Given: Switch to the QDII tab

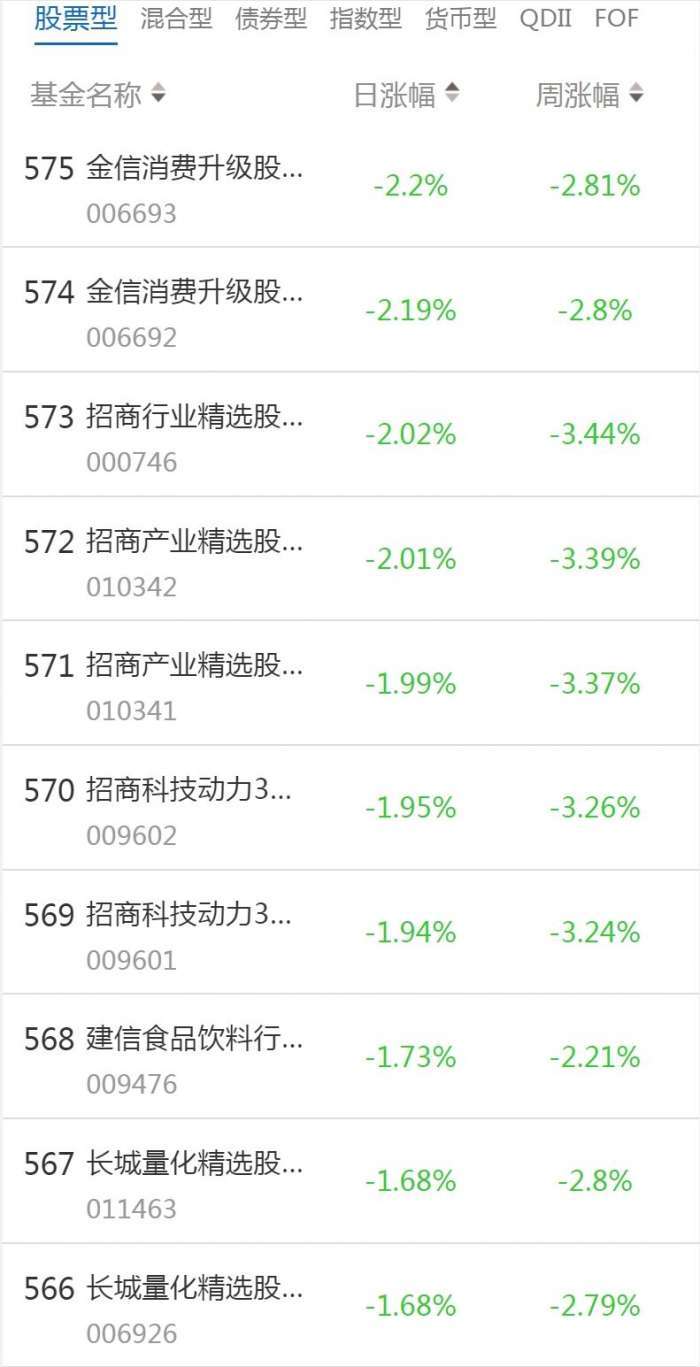Looking at the screenshot, I should coord(545,19).
